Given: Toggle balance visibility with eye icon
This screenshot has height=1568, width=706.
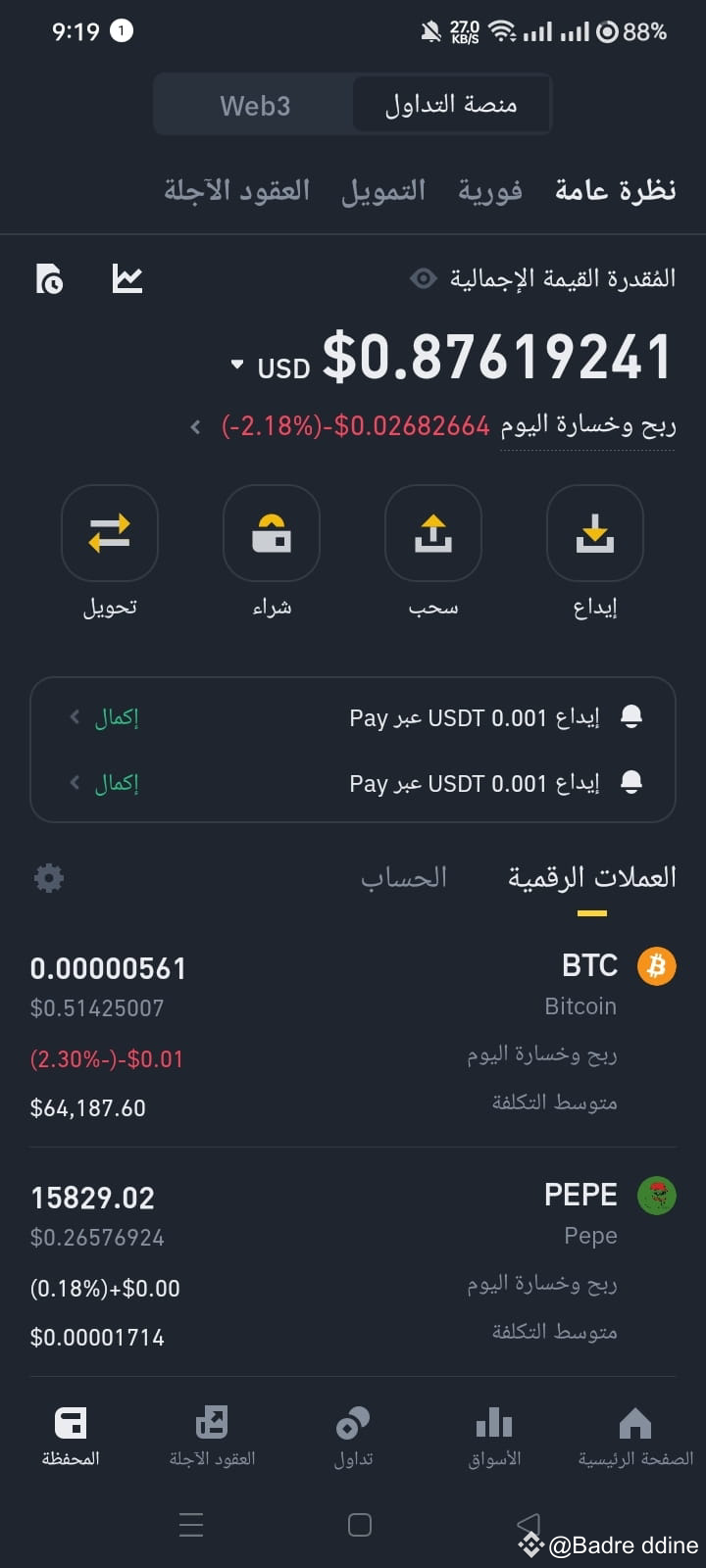Looking at the screenshot, I should point(424,278).
